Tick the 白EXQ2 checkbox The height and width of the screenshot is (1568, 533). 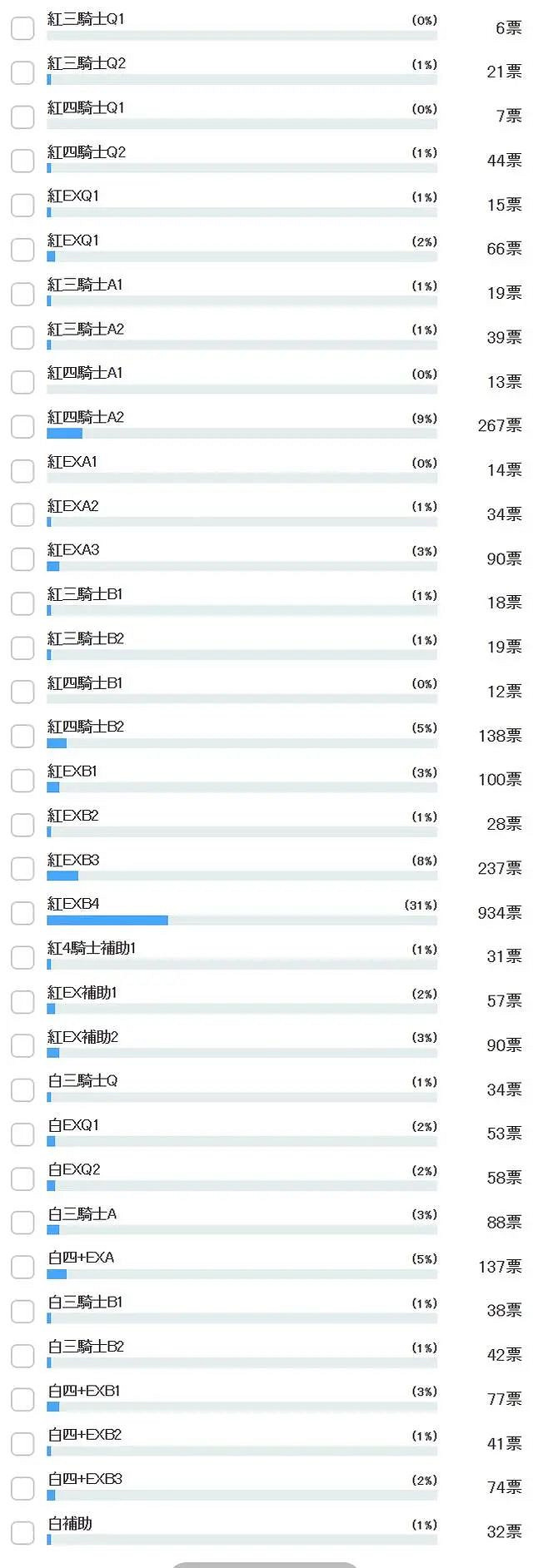[x=22, y=1178]
